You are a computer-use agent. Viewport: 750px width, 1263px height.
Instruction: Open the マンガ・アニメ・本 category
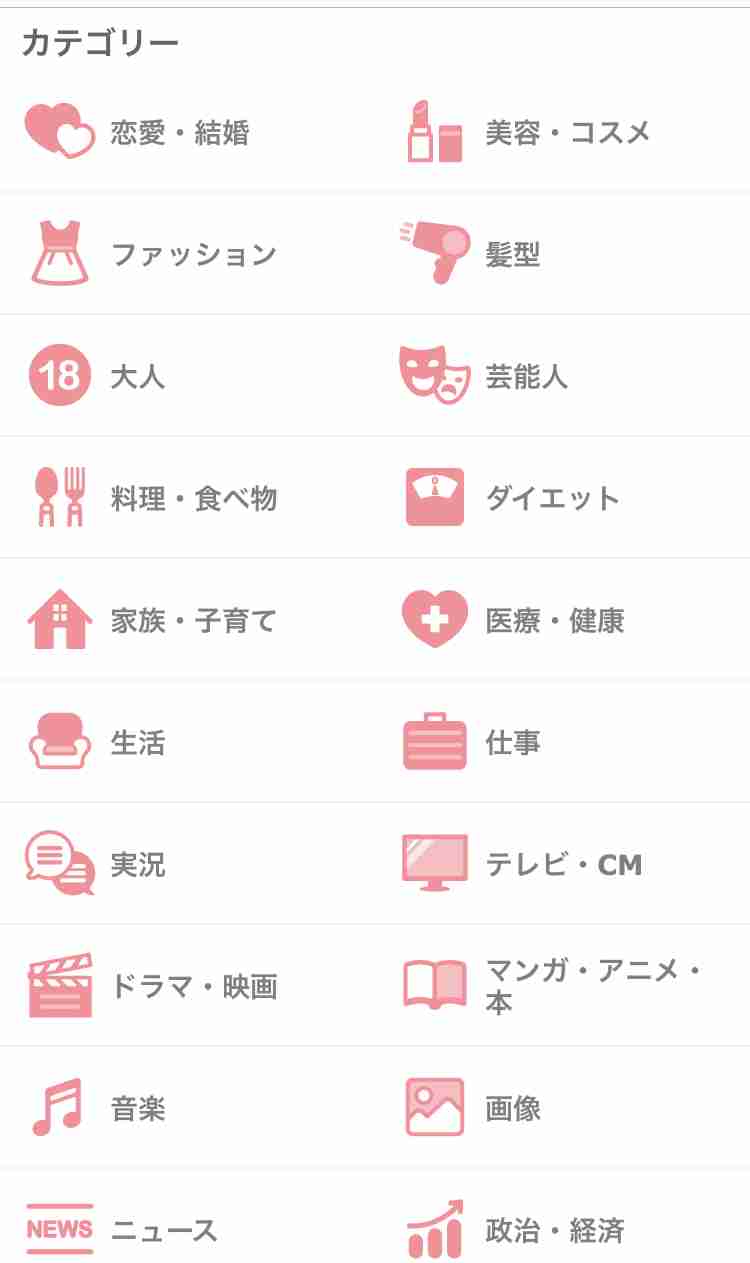tap(562, 986)
